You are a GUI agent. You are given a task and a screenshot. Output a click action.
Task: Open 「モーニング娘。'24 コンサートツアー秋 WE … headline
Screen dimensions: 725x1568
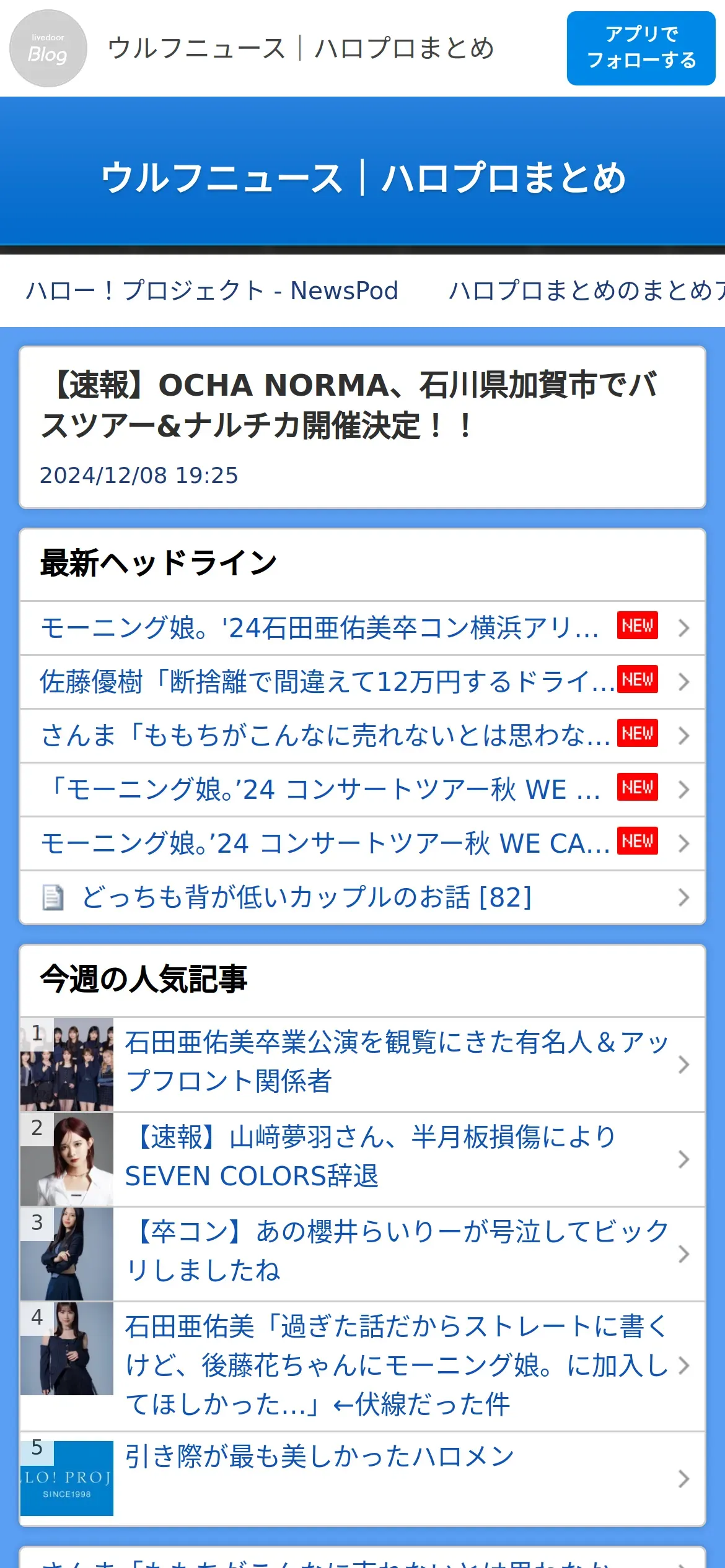coord(362,790)
